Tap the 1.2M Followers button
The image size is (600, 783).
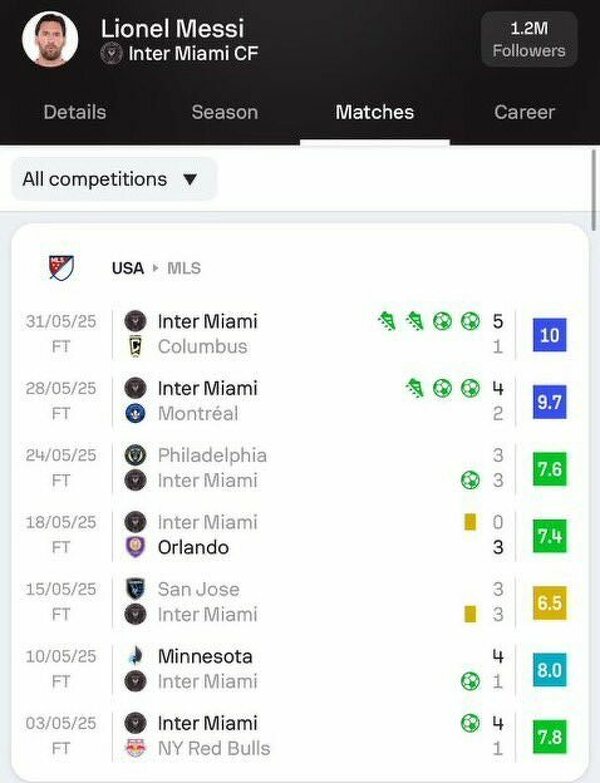528,40
